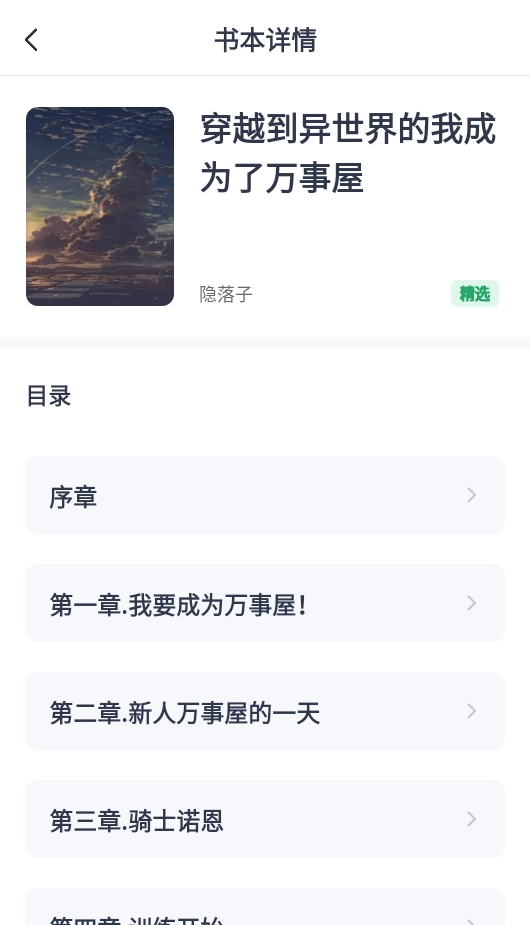Screen dimensions: 530x925
Task: Go back using the top-left arrow
Action: pos(32,40)
